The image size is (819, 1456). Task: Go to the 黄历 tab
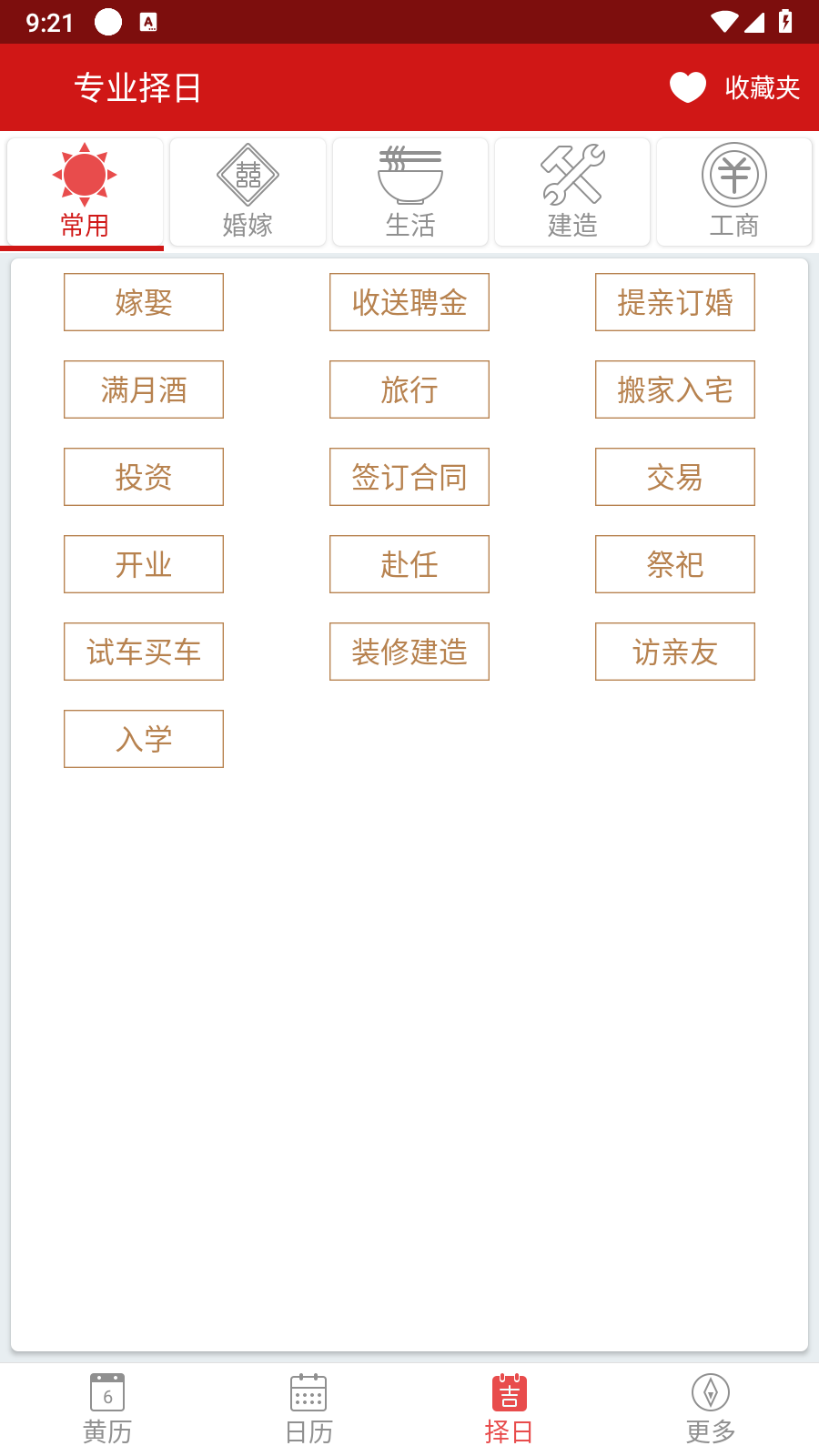107,1410
